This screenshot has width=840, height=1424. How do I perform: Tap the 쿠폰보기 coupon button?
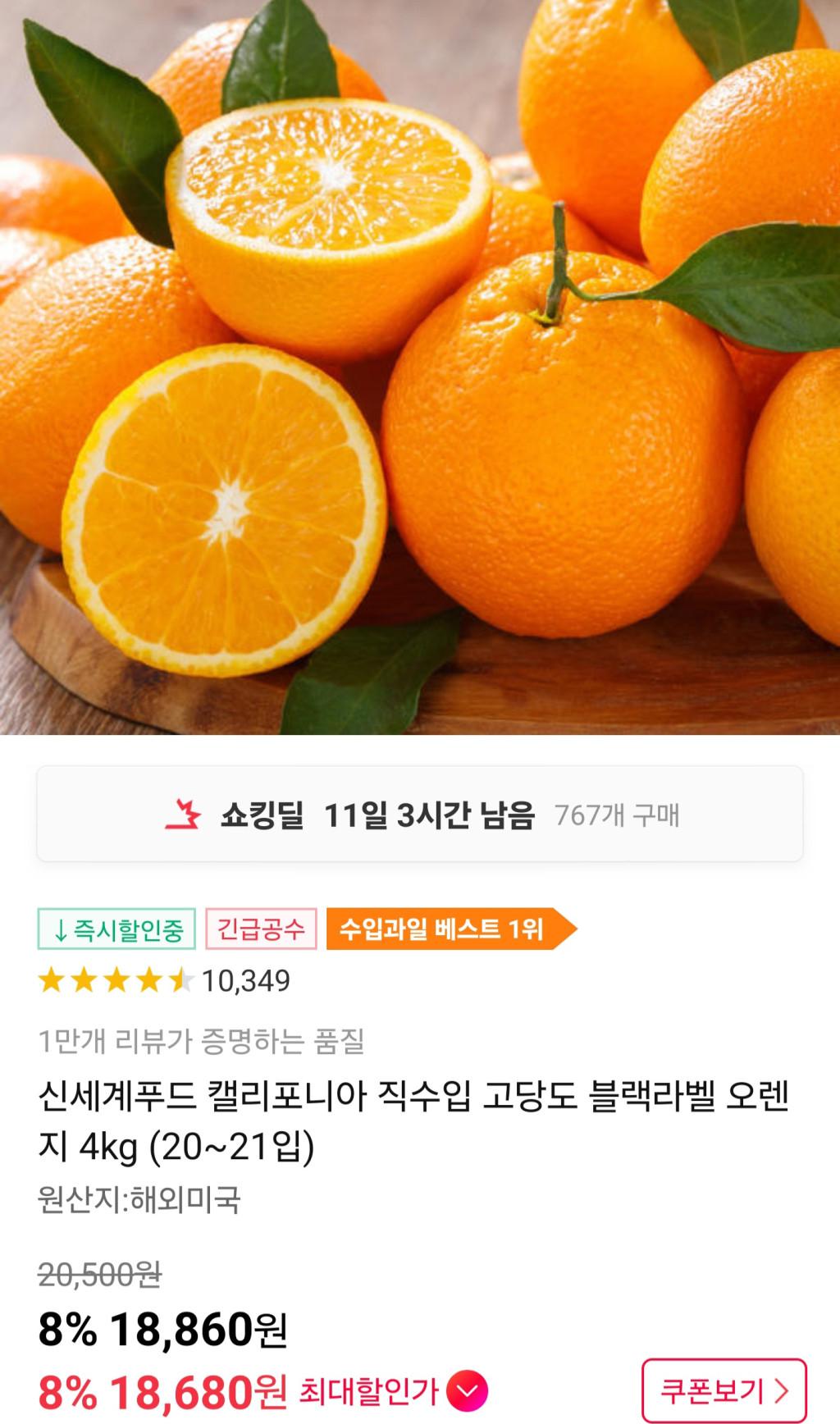coord(724,1390)
